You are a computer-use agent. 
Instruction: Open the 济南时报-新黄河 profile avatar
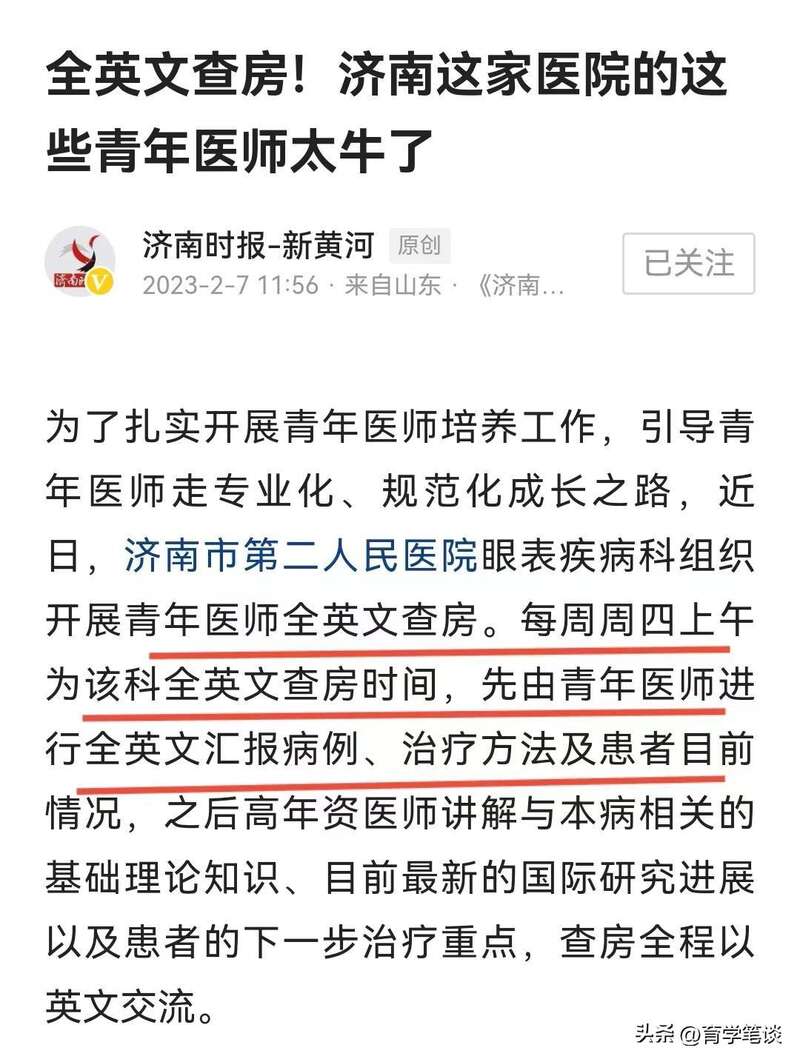[80, 262]
